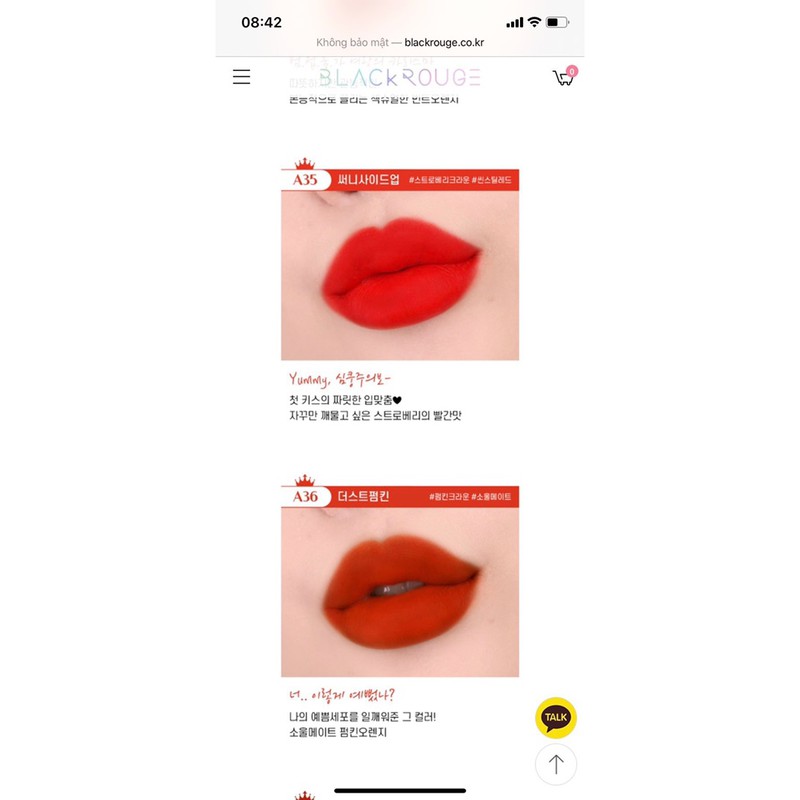Jump back to top of page
This screenshot has height=800, width=800.
click(556, 765)
